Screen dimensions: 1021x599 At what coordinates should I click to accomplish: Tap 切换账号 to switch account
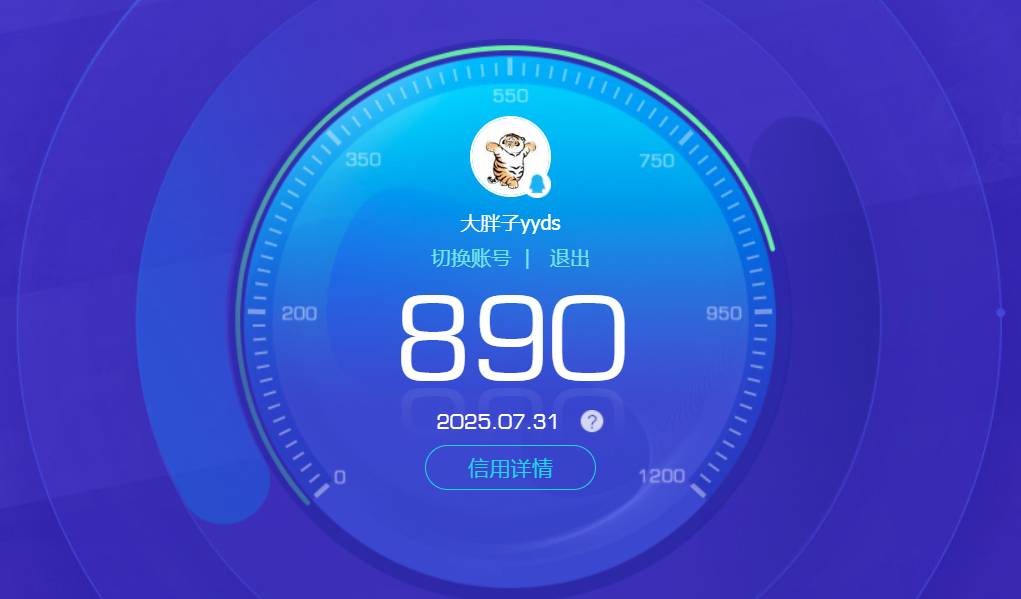[470, 258]
